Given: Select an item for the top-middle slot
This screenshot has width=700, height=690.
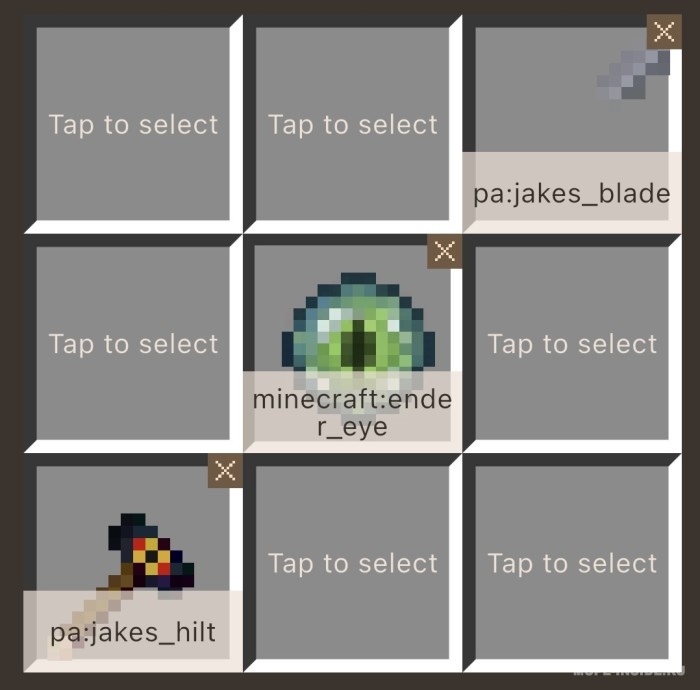Looking at the screenshot, I should 352,125.
